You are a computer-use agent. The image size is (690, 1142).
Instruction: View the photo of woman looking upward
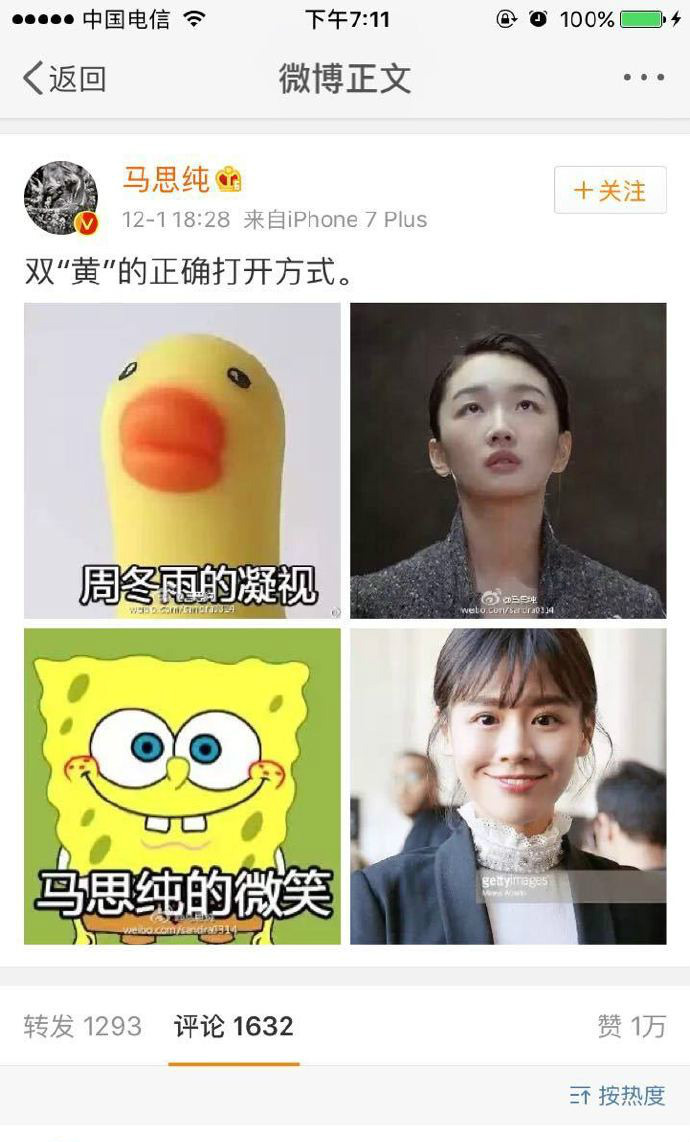[508, 460]
